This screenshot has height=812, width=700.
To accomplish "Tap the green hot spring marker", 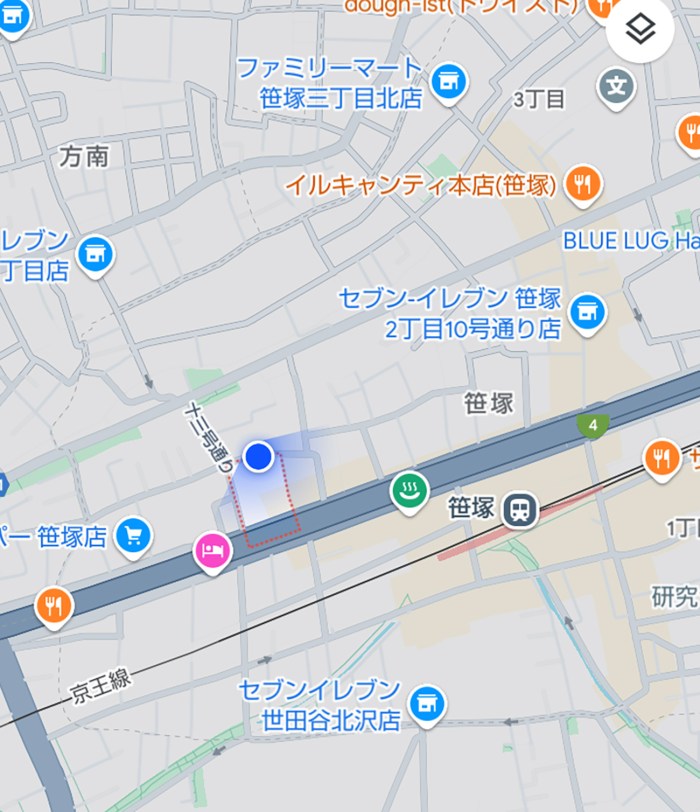I will tap(409, 492).
